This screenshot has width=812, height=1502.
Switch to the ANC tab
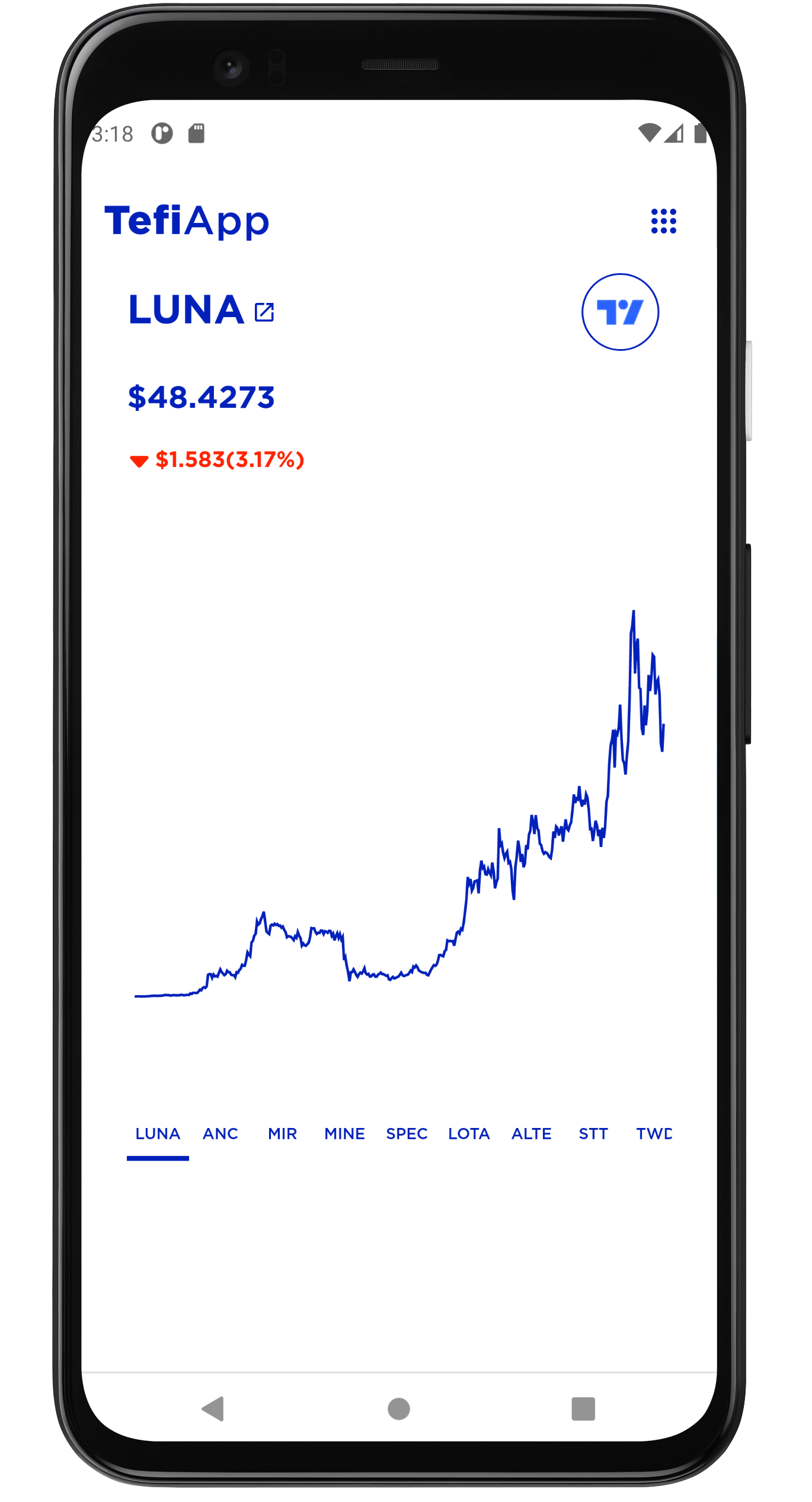(x=220, y=1134)
